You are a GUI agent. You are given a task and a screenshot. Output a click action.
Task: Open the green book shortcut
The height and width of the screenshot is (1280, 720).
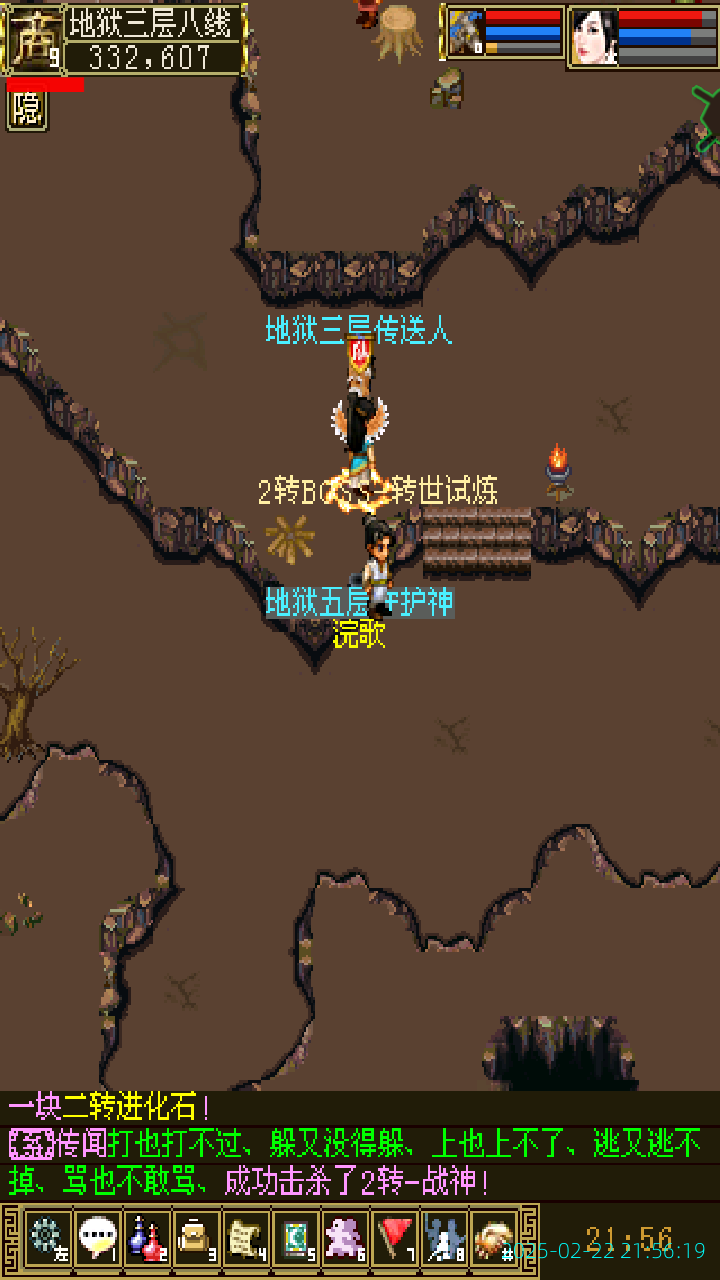[x=295, y=1239]
